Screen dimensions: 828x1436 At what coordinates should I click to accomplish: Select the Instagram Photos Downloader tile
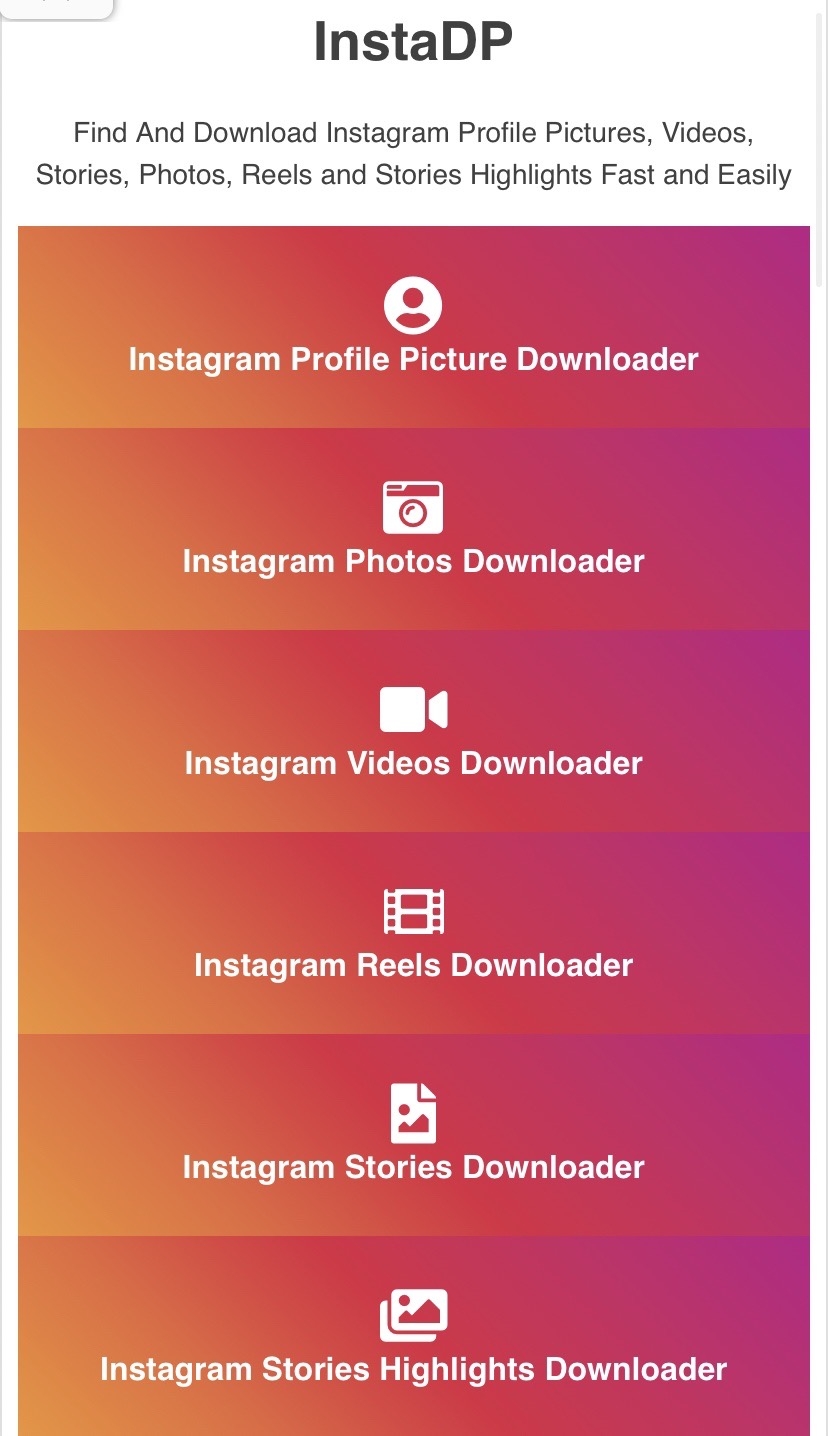point(413,530)
